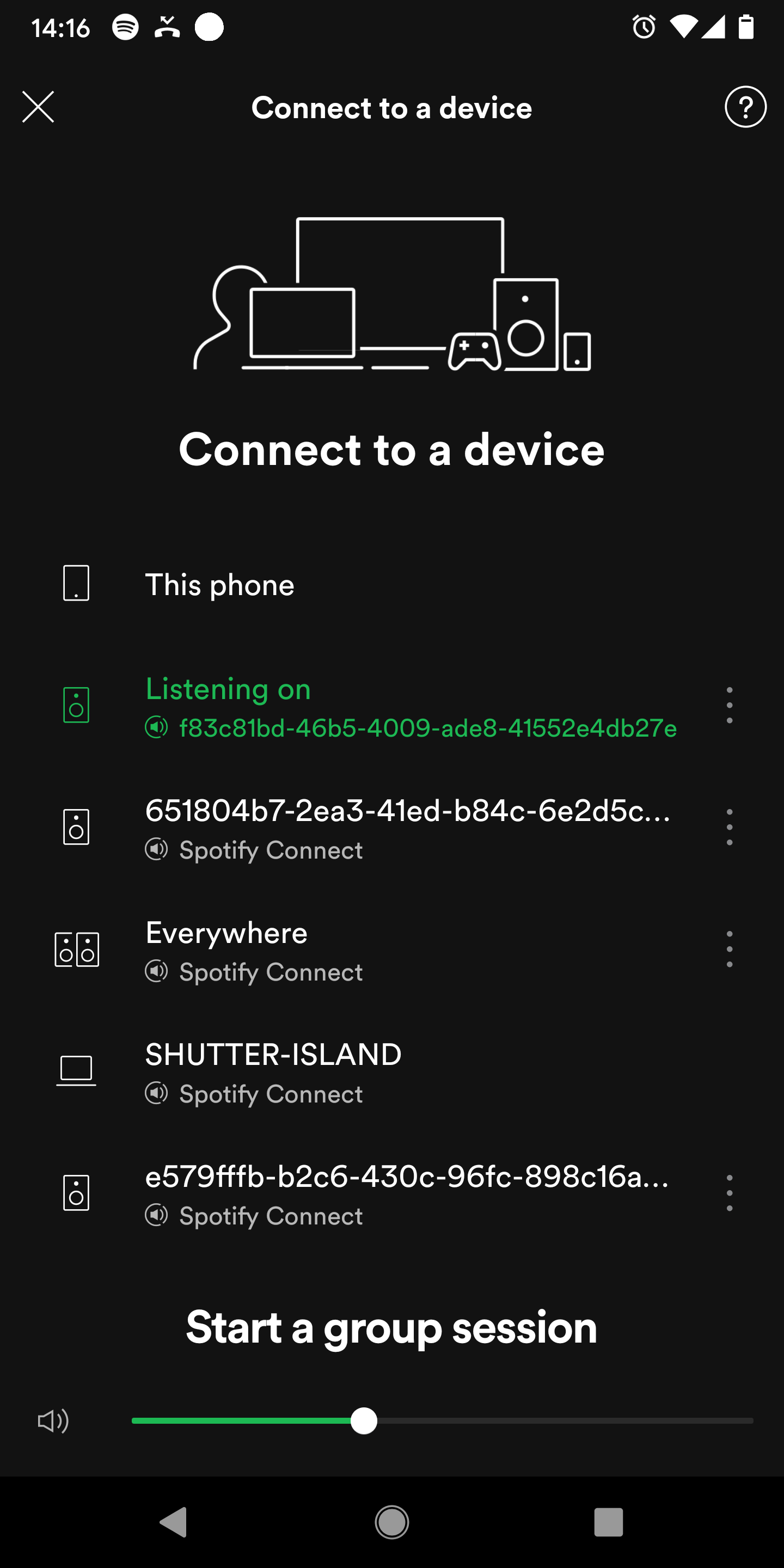
Task: Open options for the e579fffb speaker
Action: pyautogui.click(x=729, y=1192)
